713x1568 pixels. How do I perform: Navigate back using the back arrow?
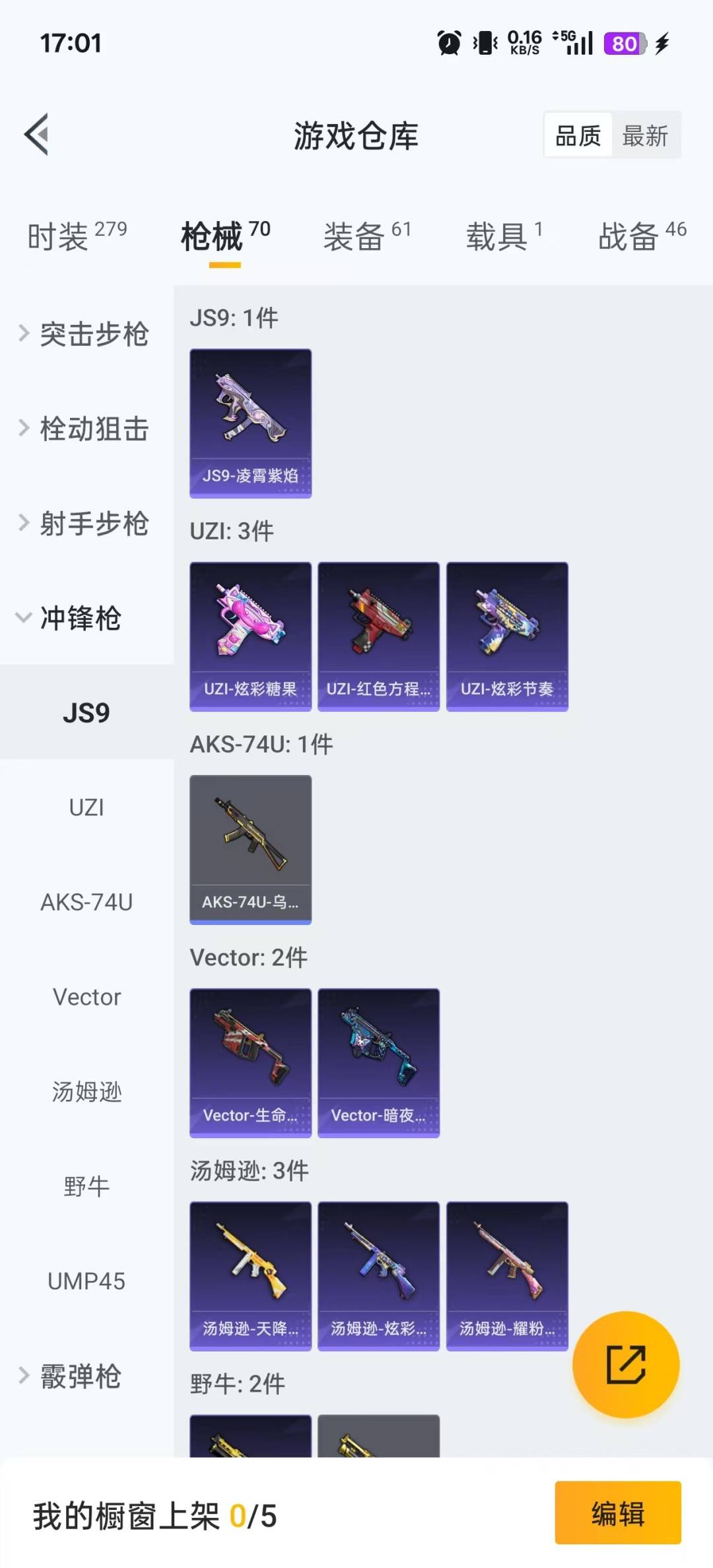pyautogui.click(x=38, y=134)
